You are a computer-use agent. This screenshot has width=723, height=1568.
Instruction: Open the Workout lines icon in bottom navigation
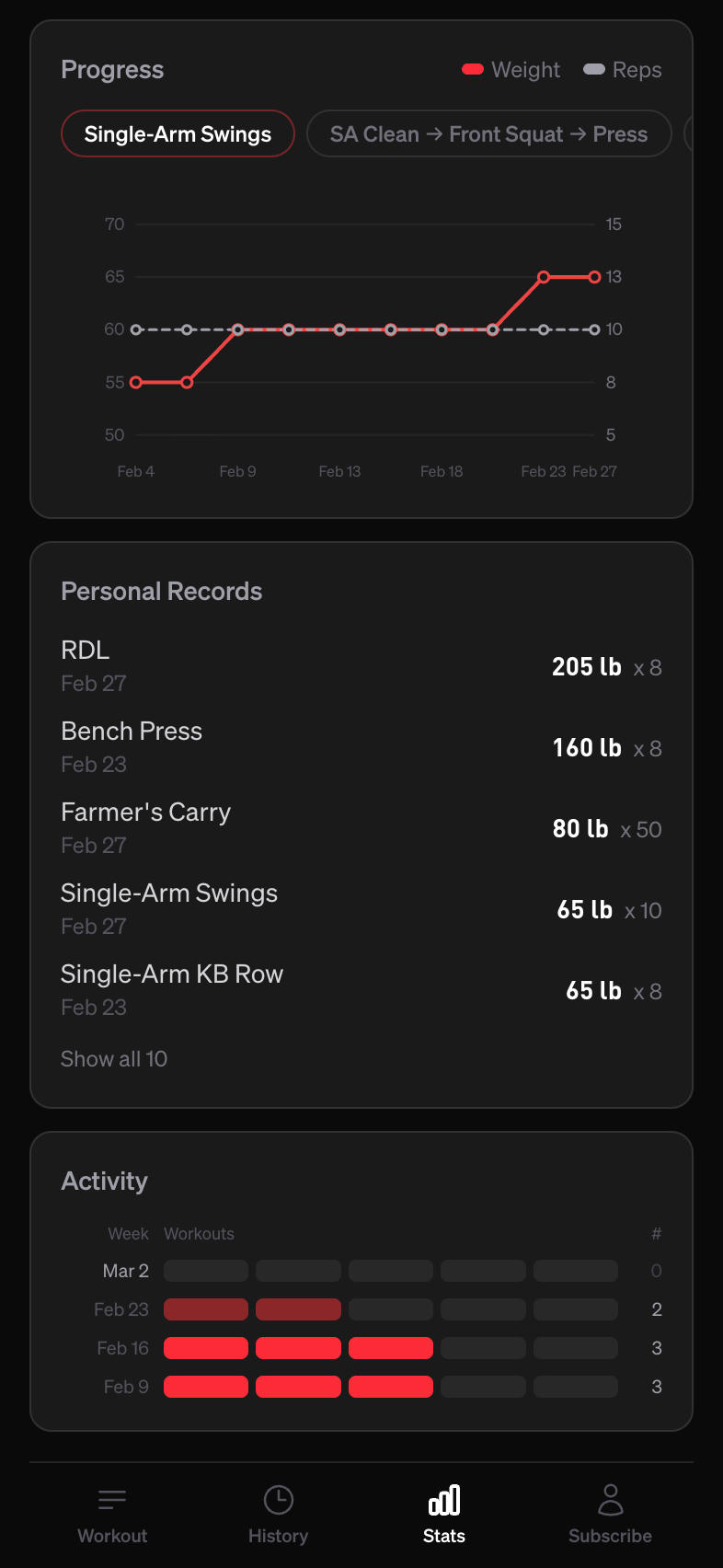(x=112, y=1498)
